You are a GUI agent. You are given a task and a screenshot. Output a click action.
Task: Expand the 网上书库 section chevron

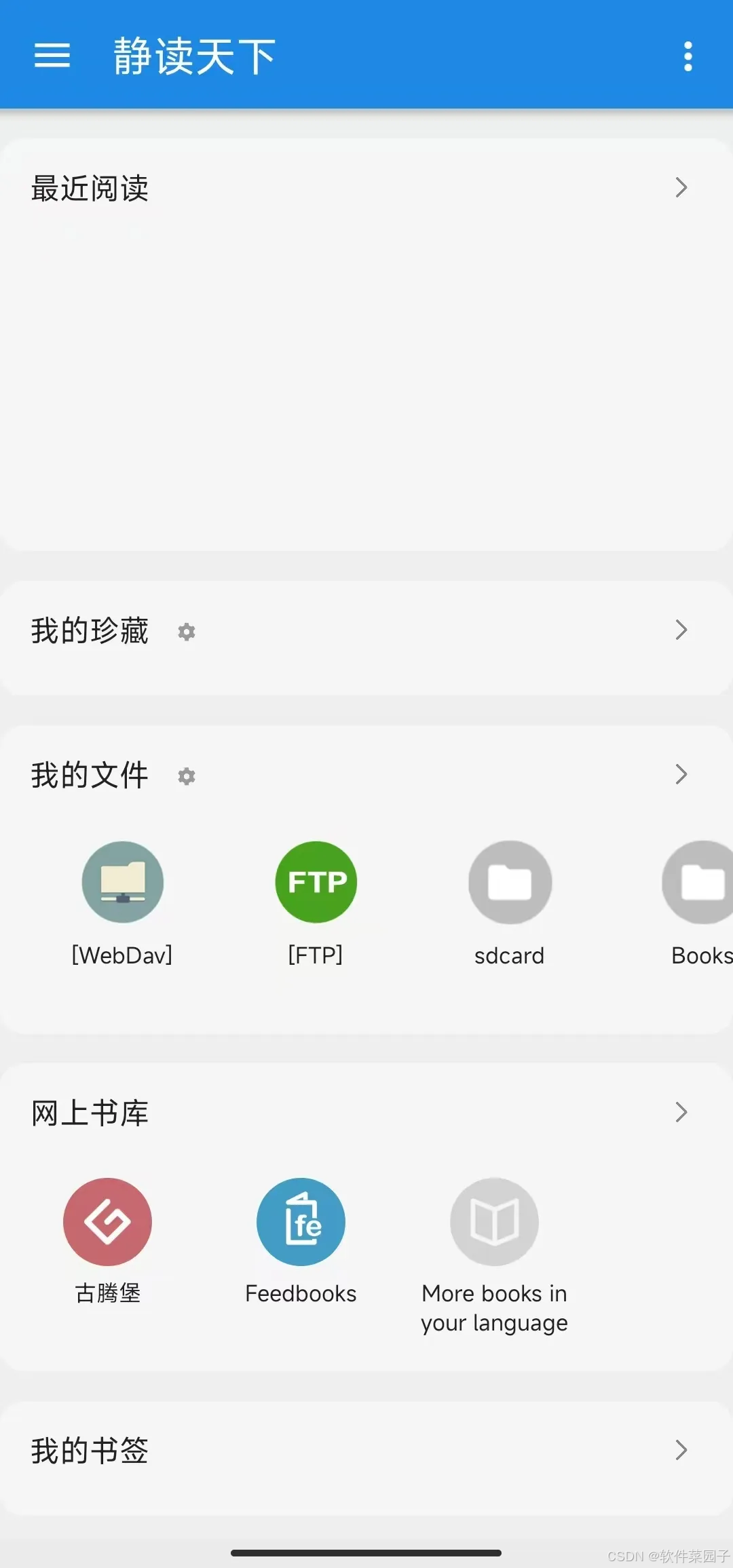tap(681, 1112)
